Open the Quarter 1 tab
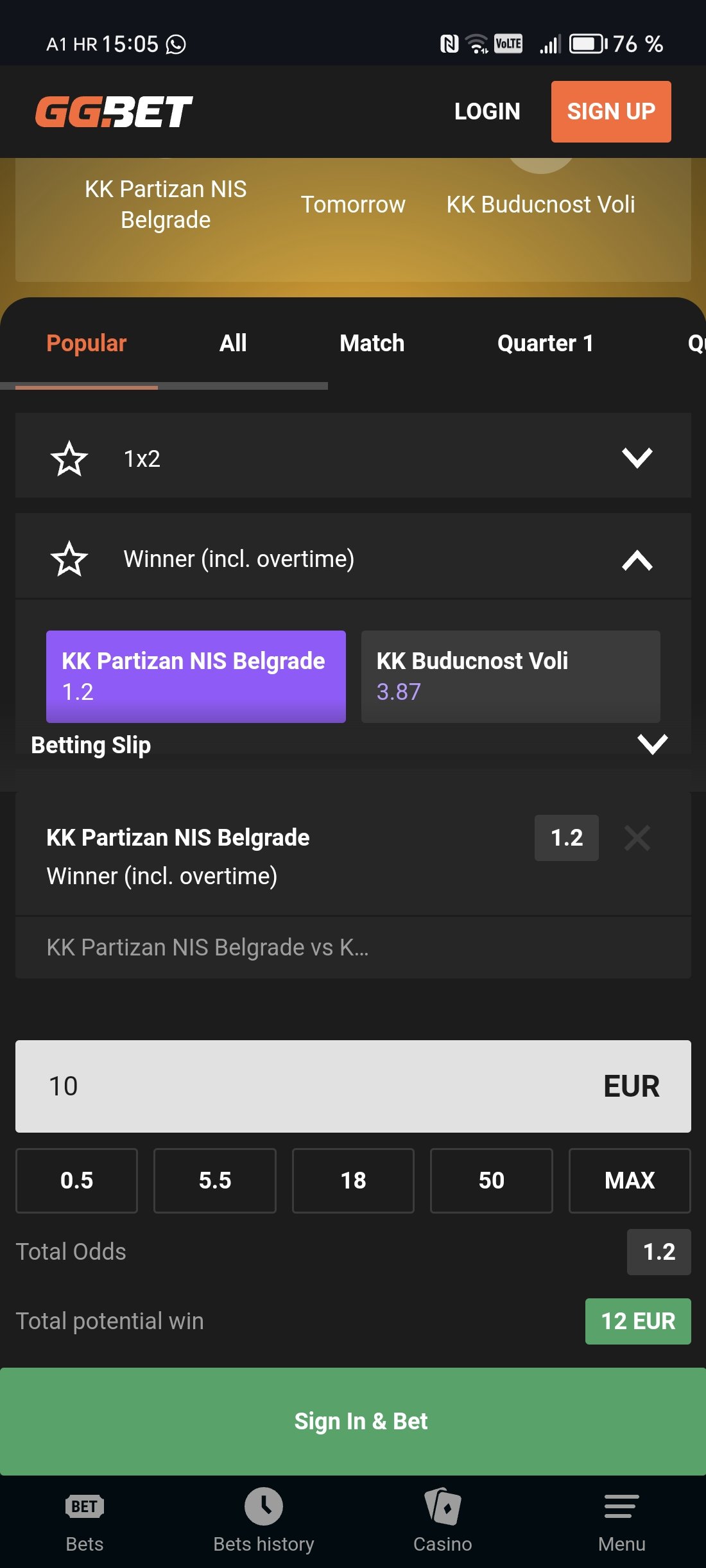 [x=545, y=343]
